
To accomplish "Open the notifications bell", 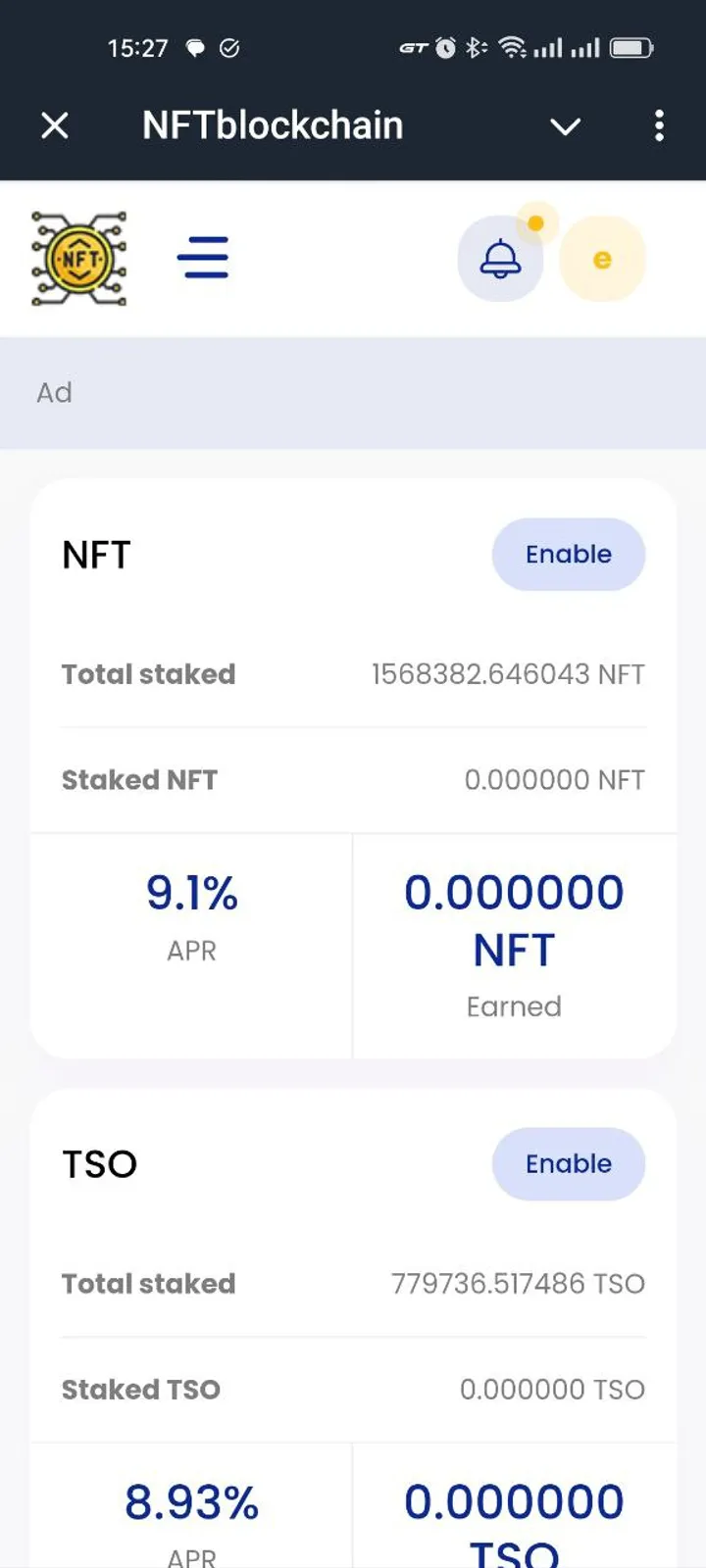I will (x=500, y=260).
